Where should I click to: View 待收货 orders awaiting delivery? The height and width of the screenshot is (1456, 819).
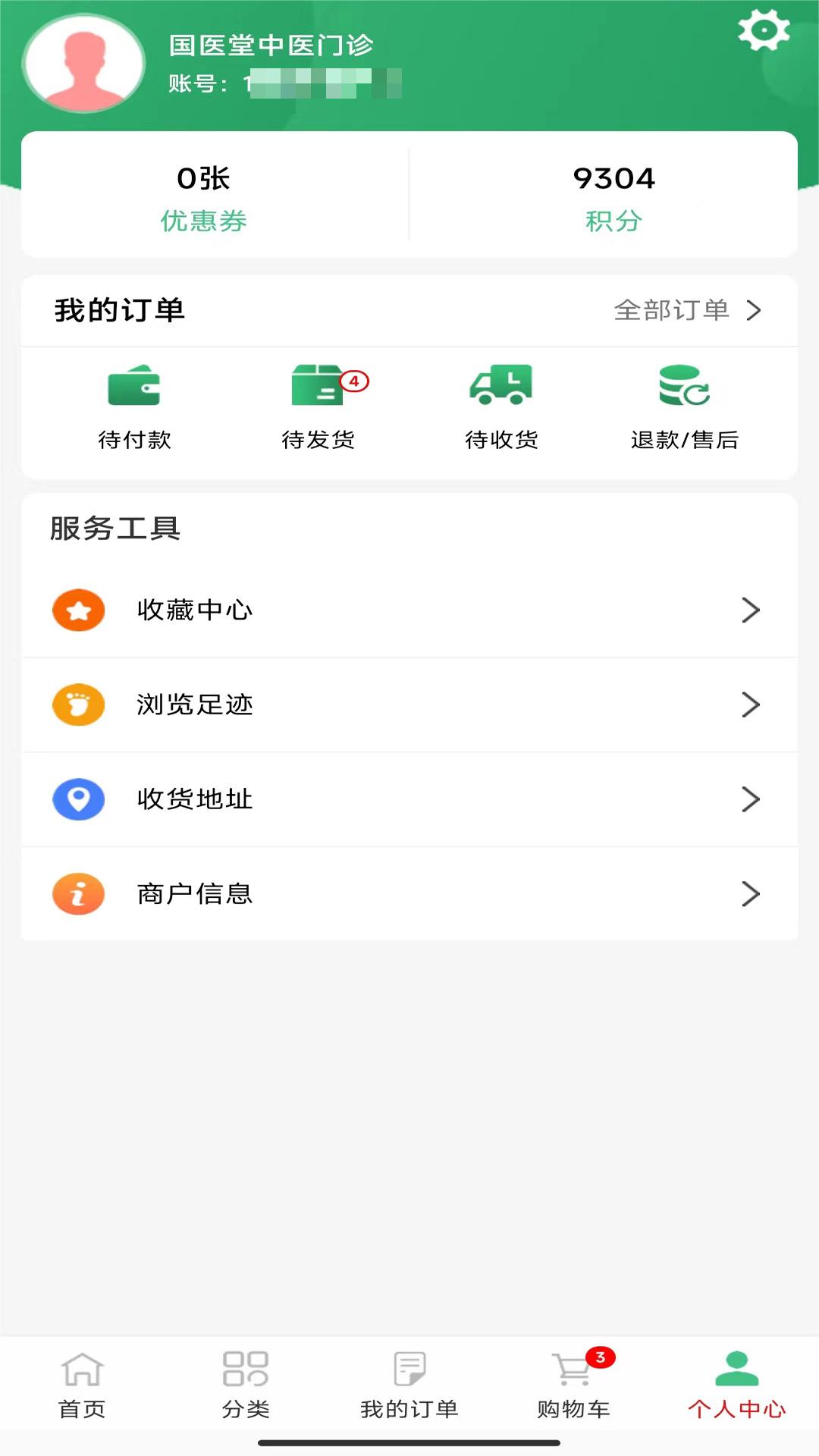pyautogui.click(x=501, y=407)
